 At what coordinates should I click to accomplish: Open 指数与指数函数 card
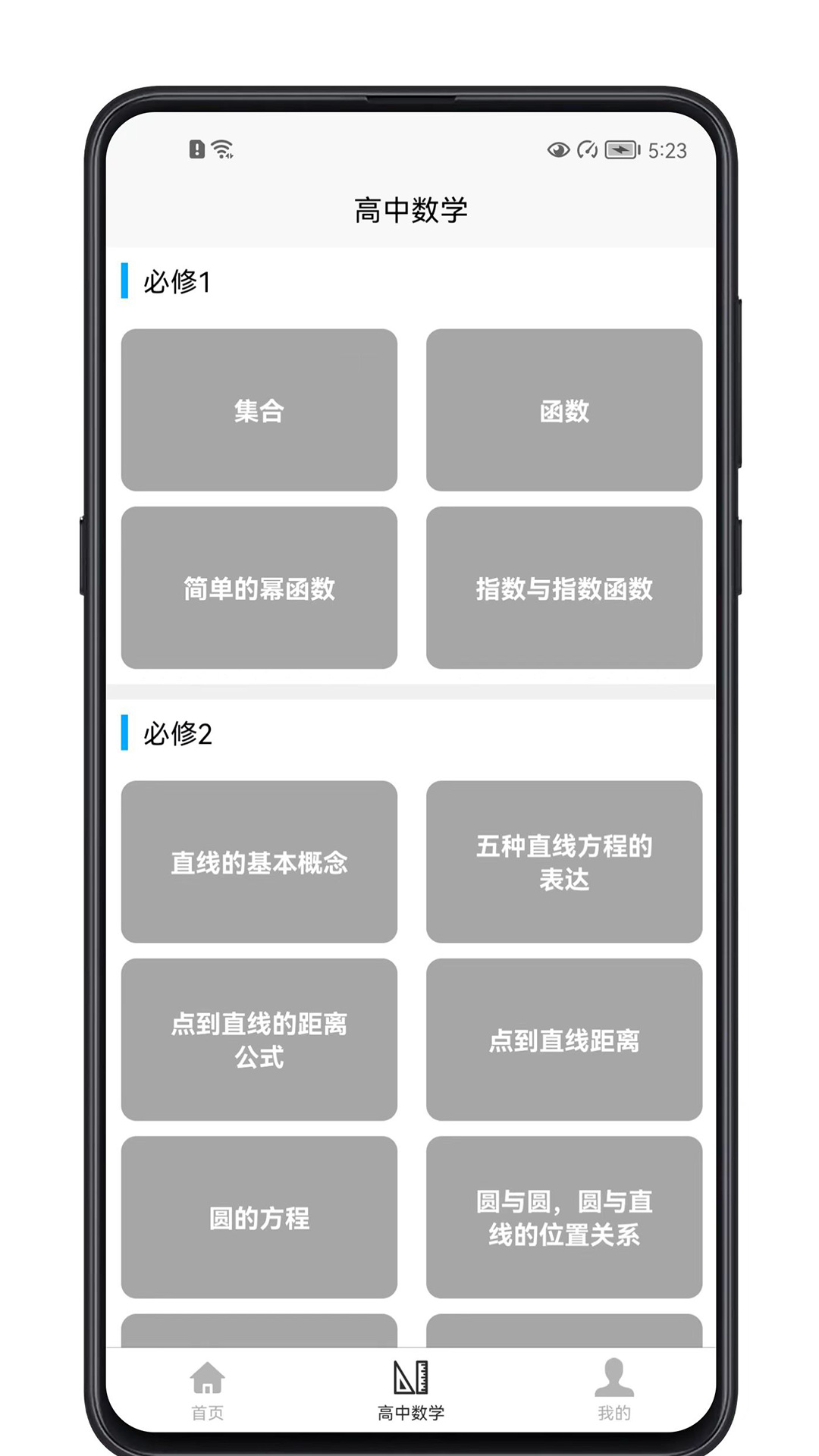563,588
